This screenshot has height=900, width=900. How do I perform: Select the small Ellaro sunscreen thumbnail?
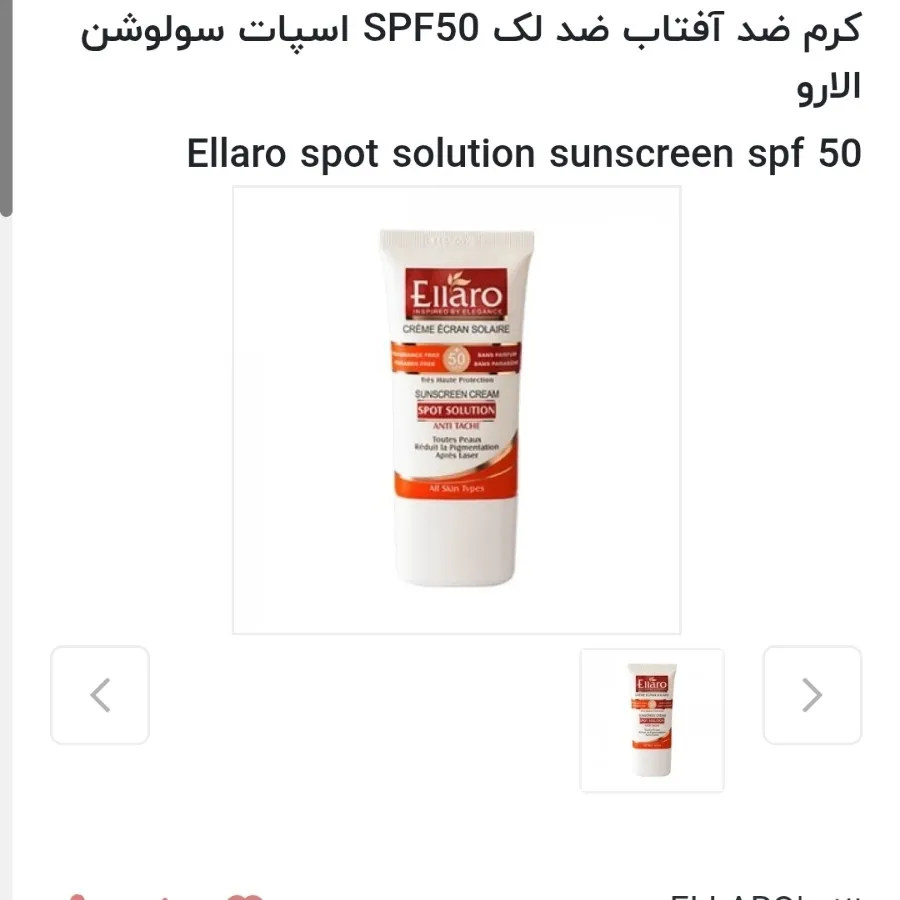652,720
